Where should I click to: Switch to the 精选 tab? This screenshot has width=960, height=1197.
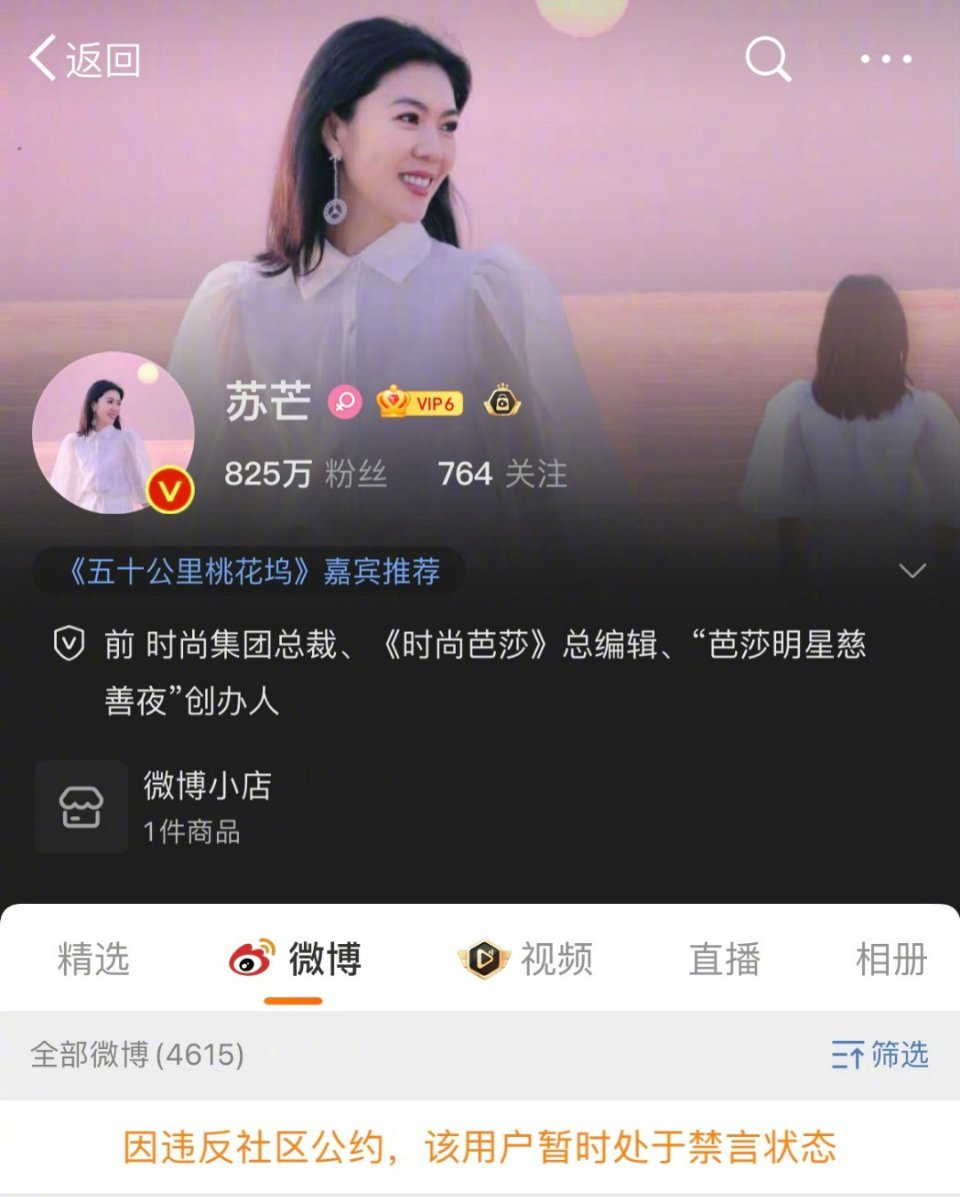click(94, 960)
